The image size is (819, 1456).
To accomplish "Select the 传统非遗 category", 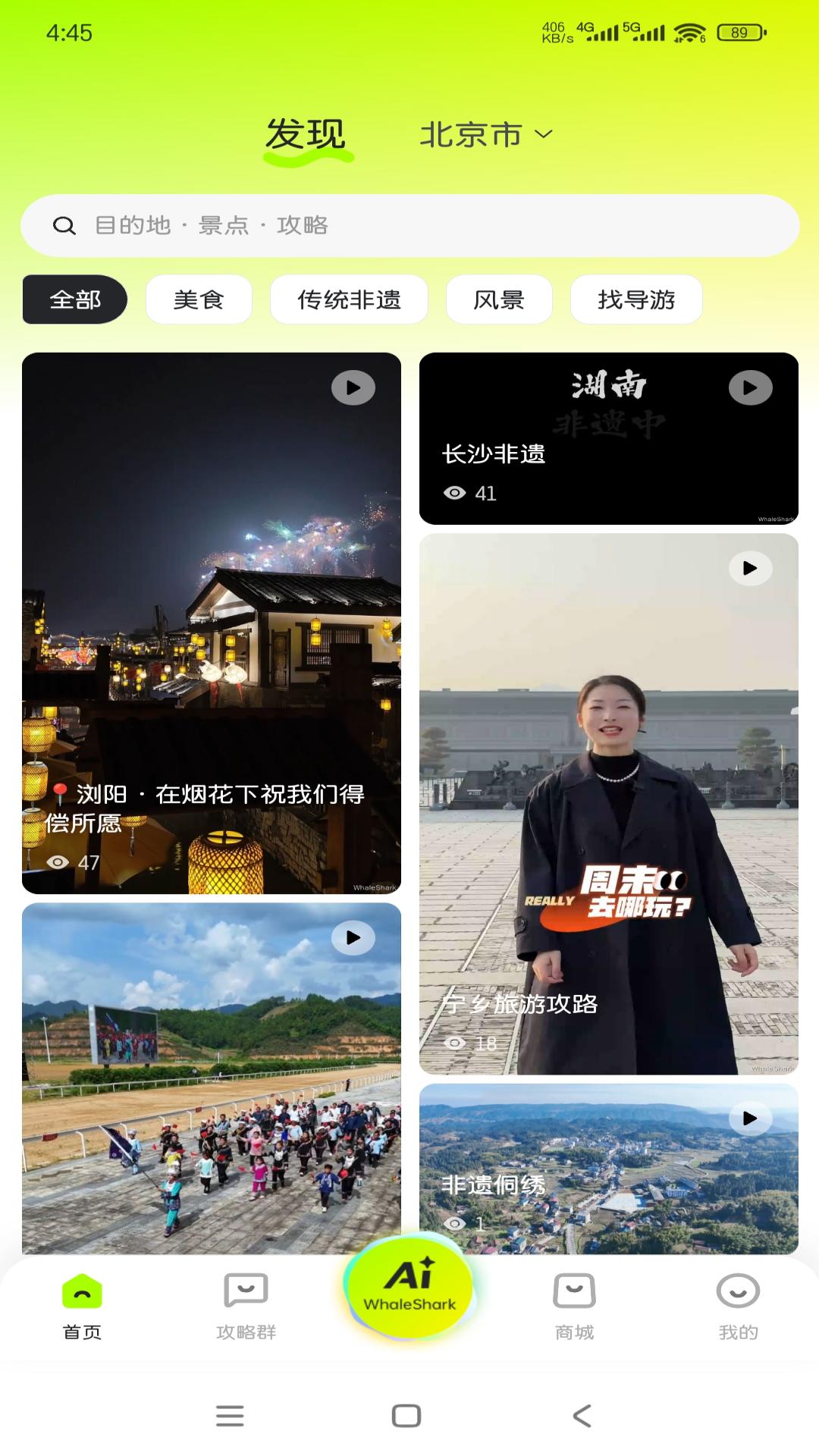I will 348,300.
